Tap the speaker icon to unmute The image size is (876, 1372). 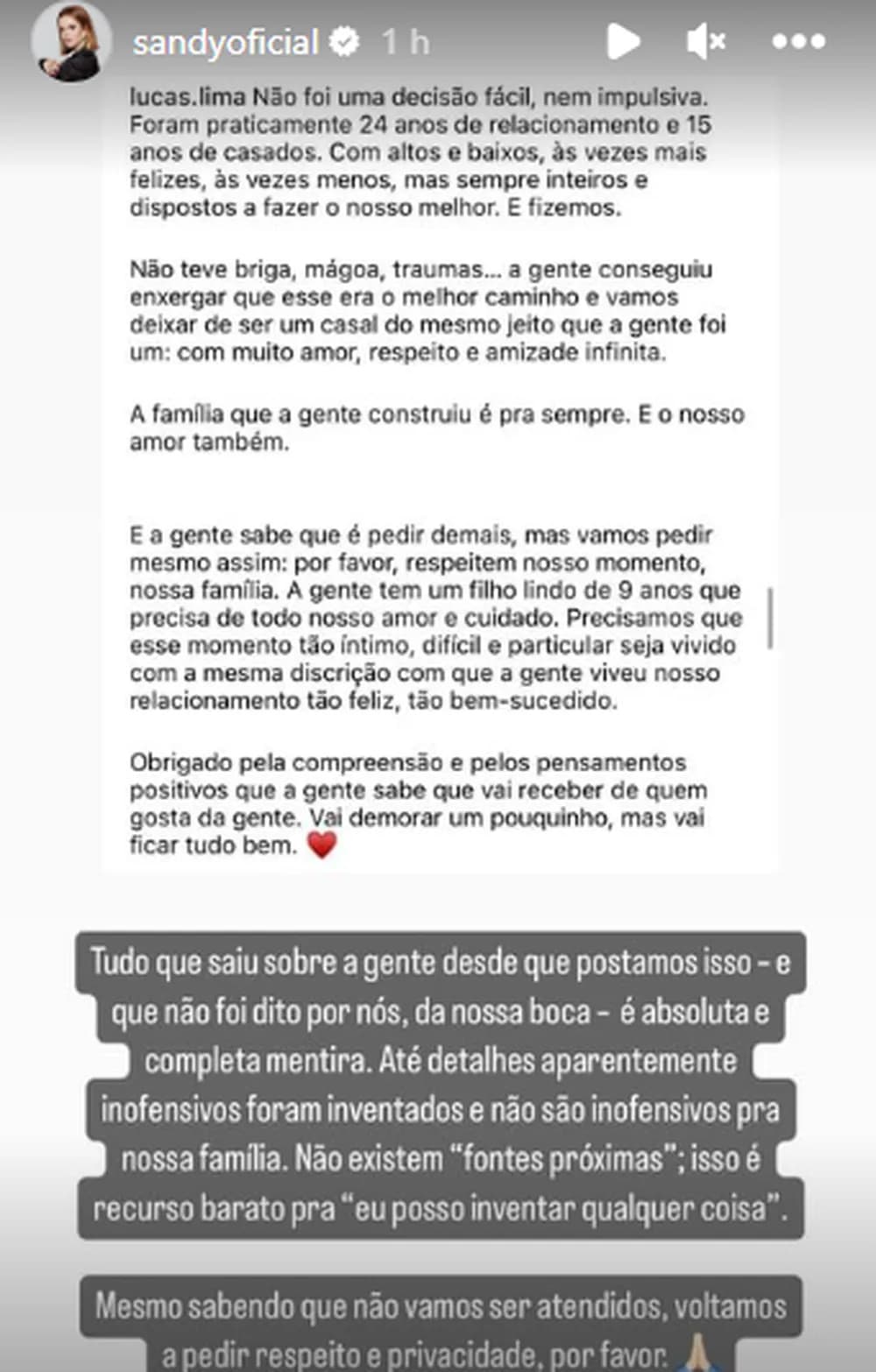(x=706, y=39)
